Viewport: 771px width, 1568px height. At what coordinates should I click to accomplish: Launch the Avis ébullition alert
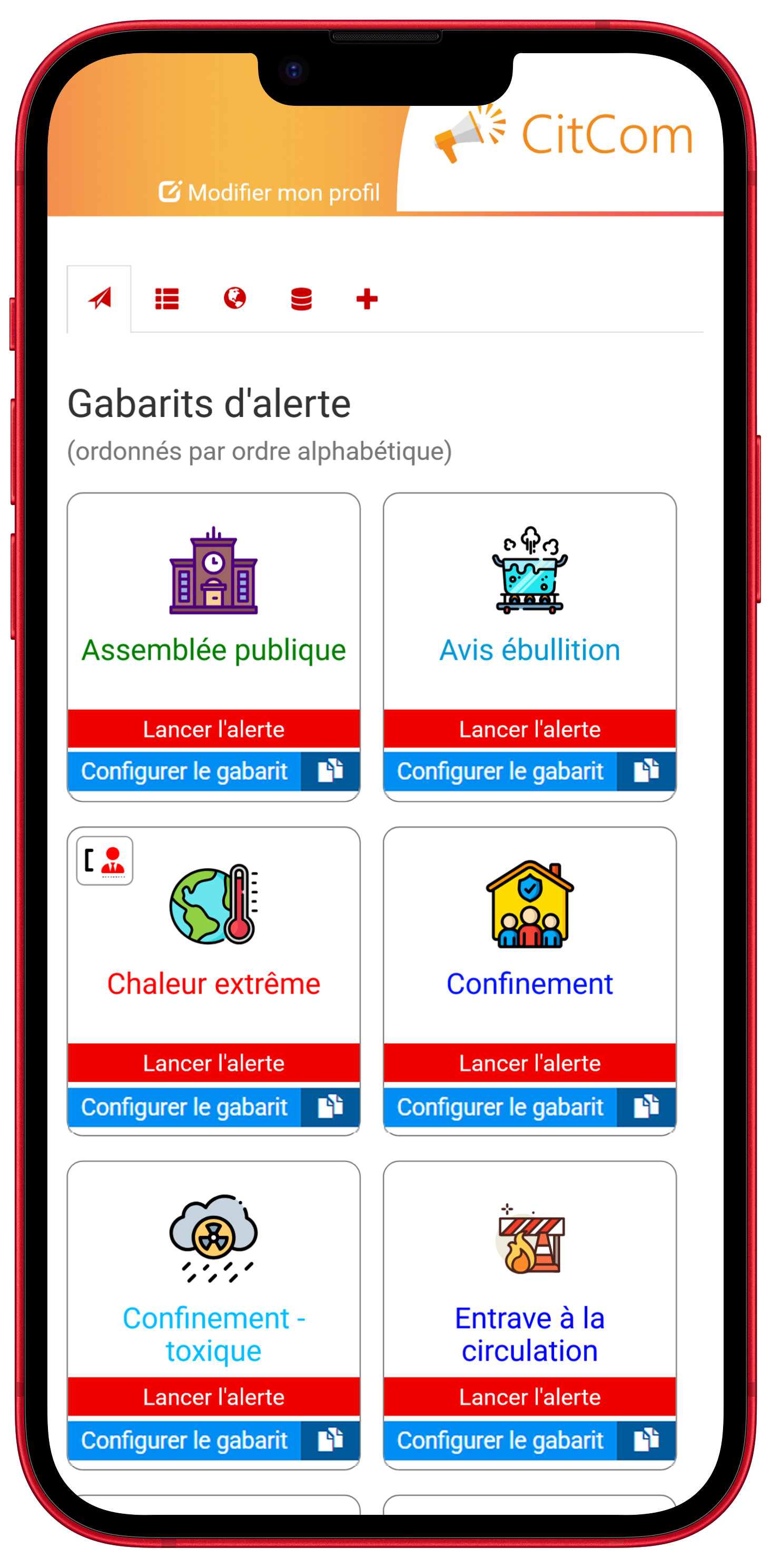point(529,729)
